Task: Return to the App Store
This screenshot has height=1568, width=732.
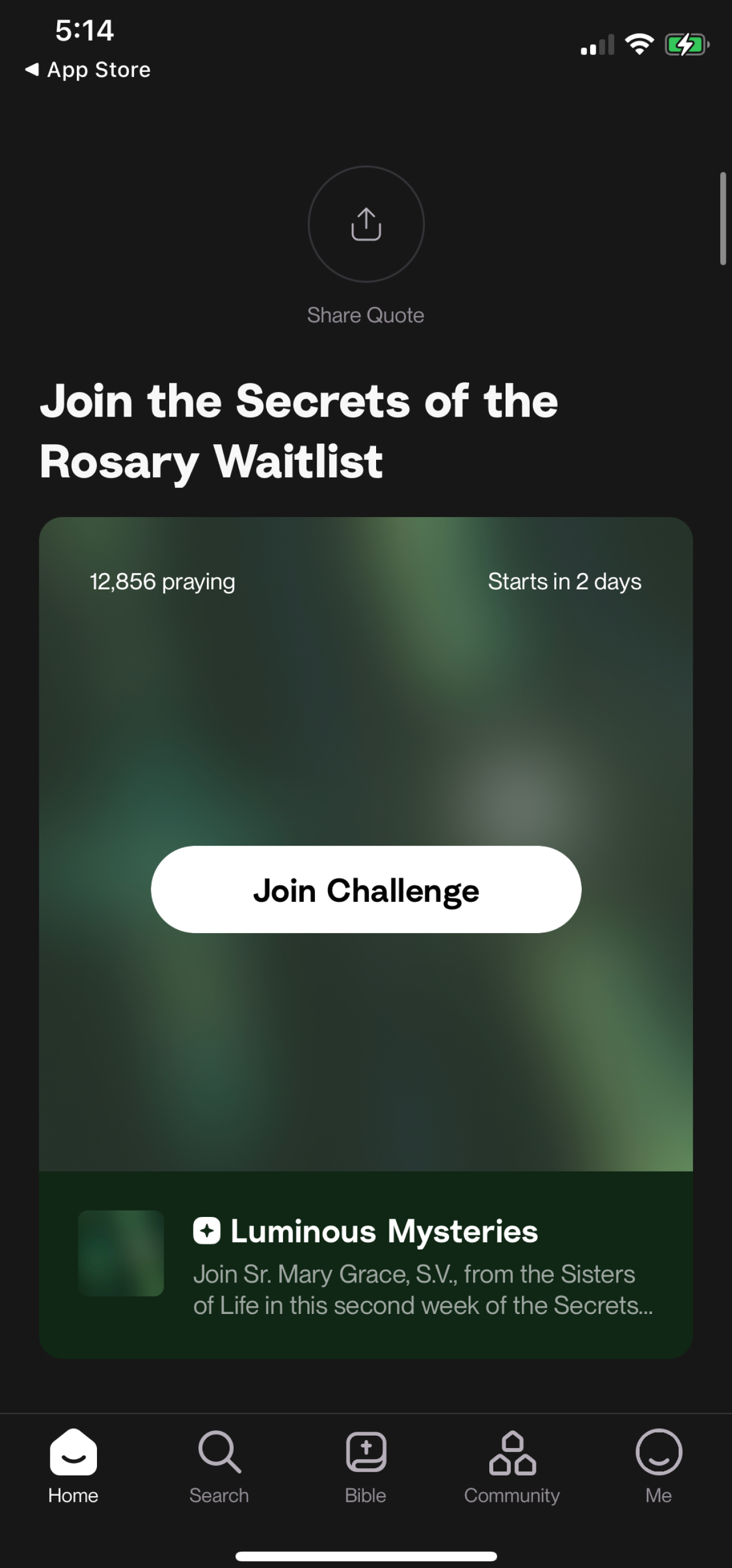Action: point(88,70)
